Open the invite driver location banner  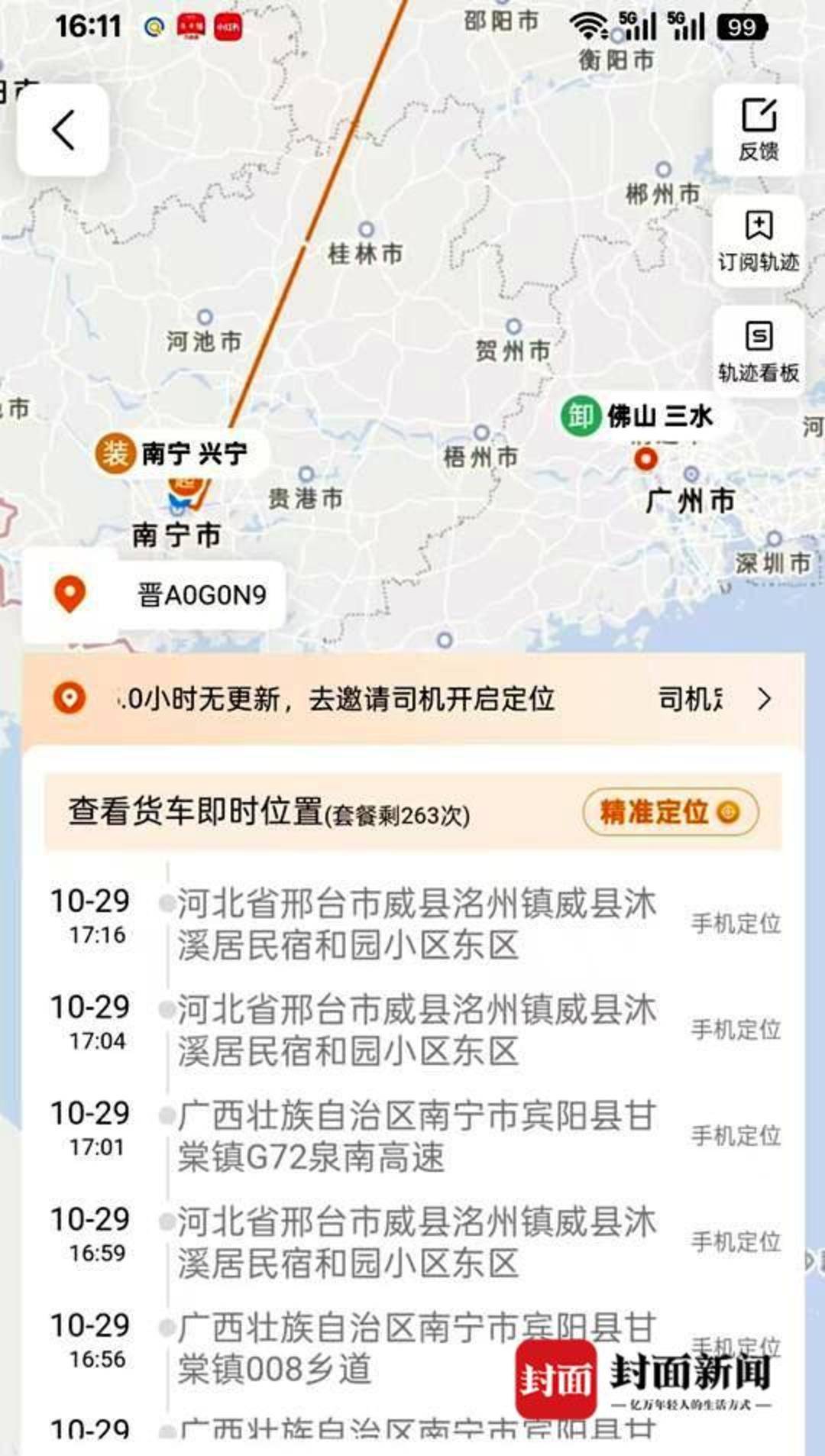point(412,699)
